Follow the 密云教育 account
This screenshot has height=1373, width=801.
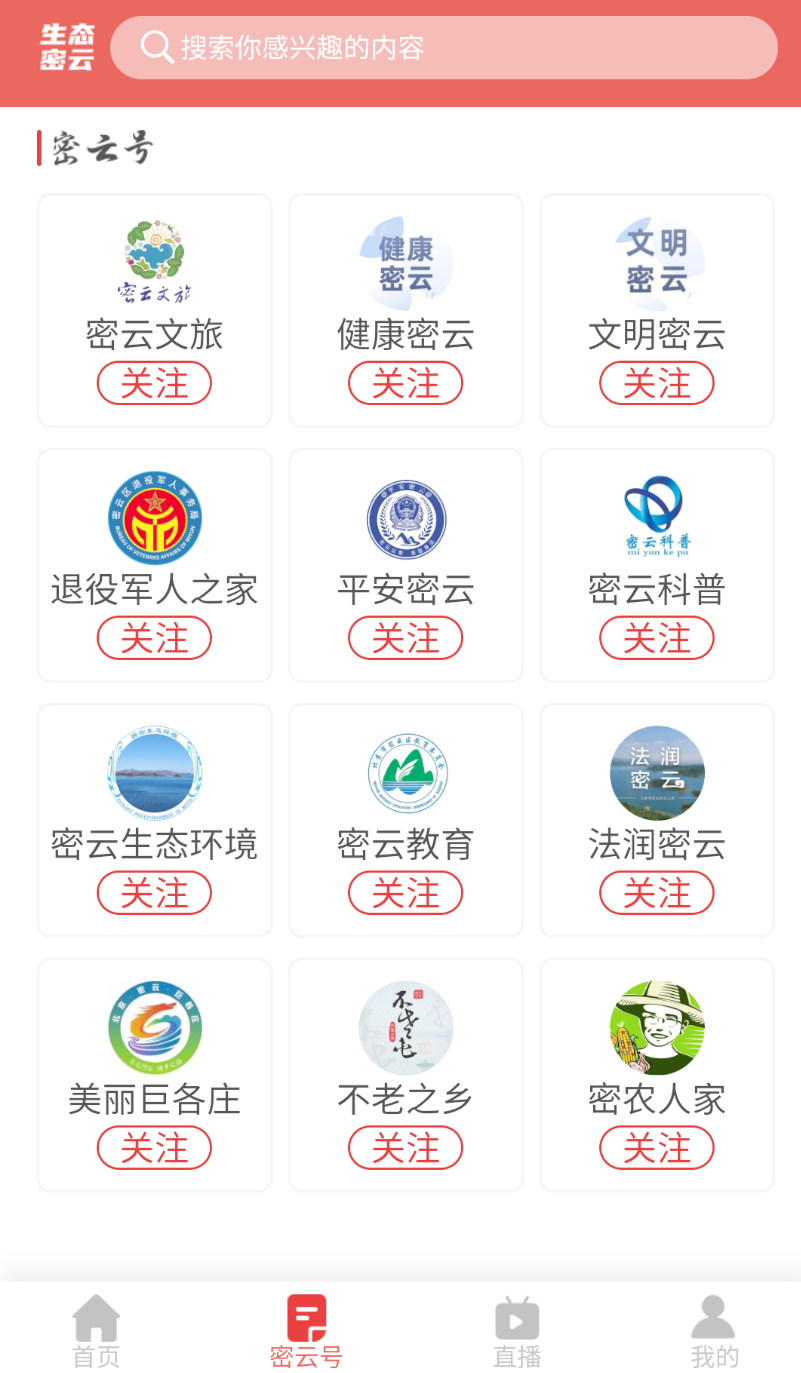click(405, 892)
